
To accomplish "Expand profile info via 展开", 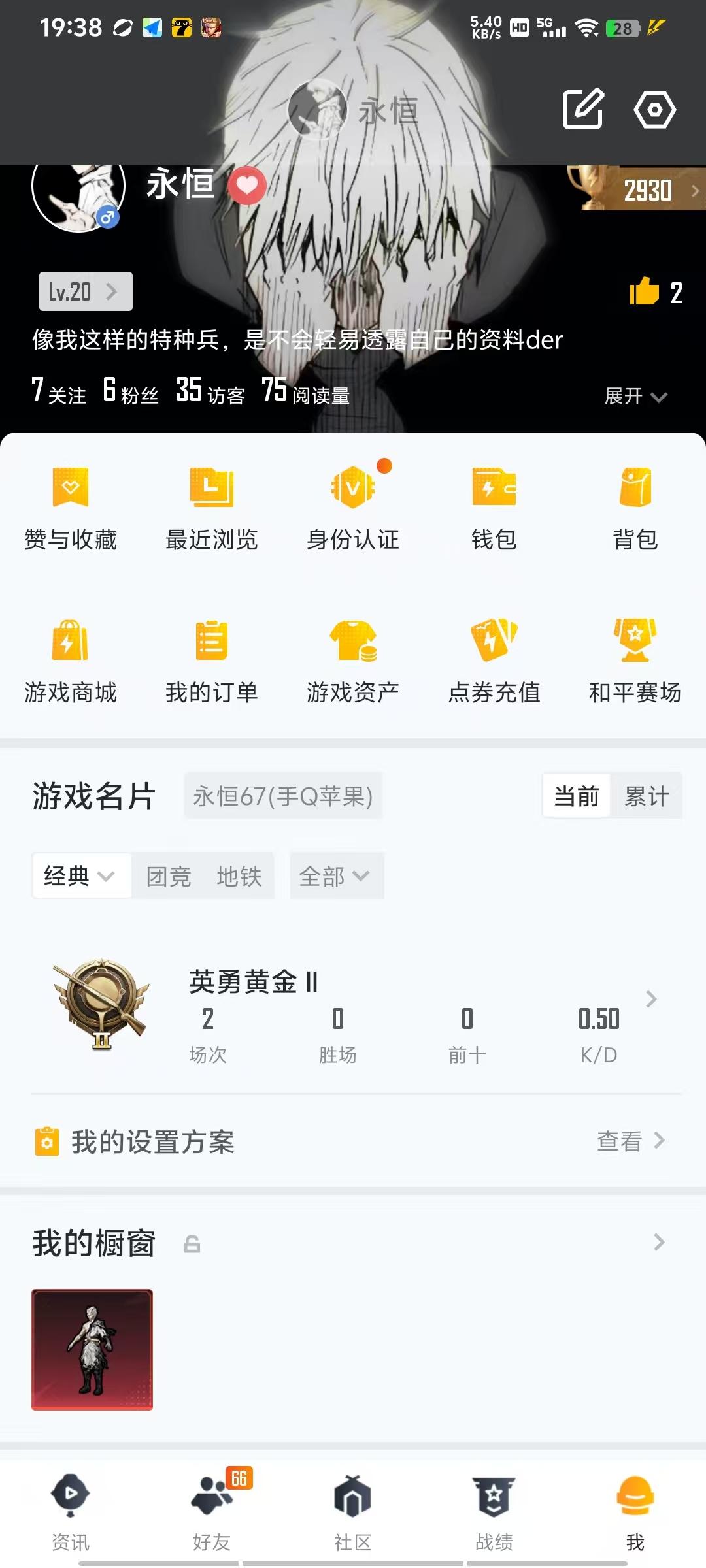I will click(635, 396).
